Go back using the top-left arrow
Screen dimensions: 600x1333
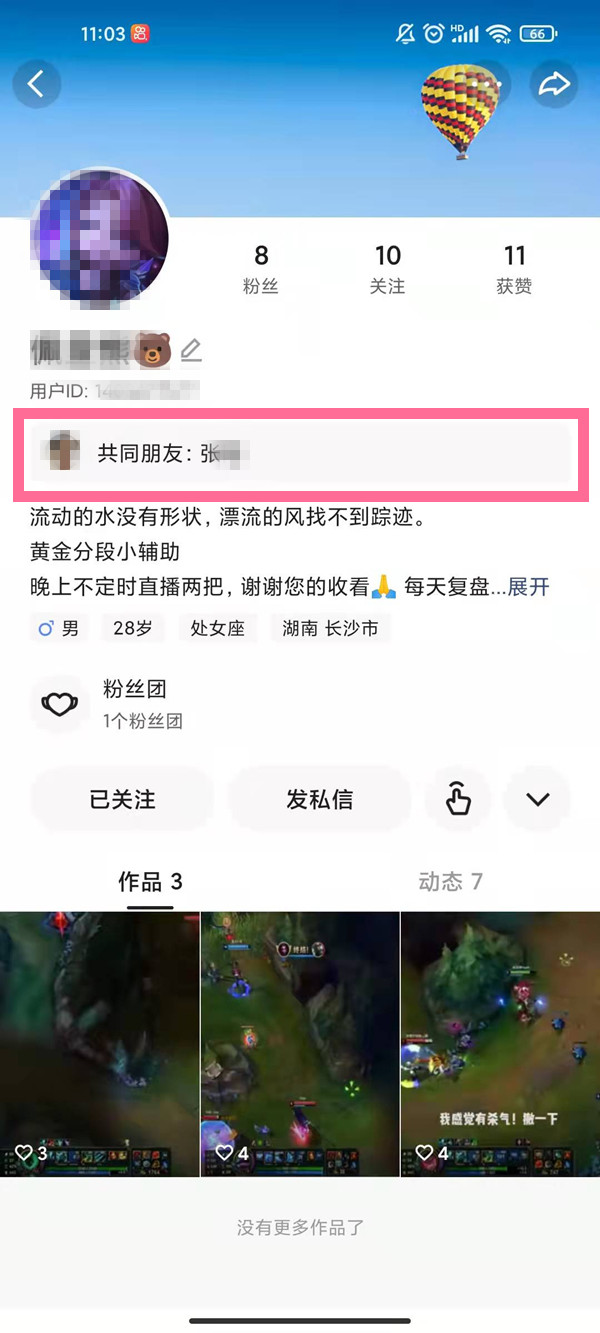coord(37,84)
